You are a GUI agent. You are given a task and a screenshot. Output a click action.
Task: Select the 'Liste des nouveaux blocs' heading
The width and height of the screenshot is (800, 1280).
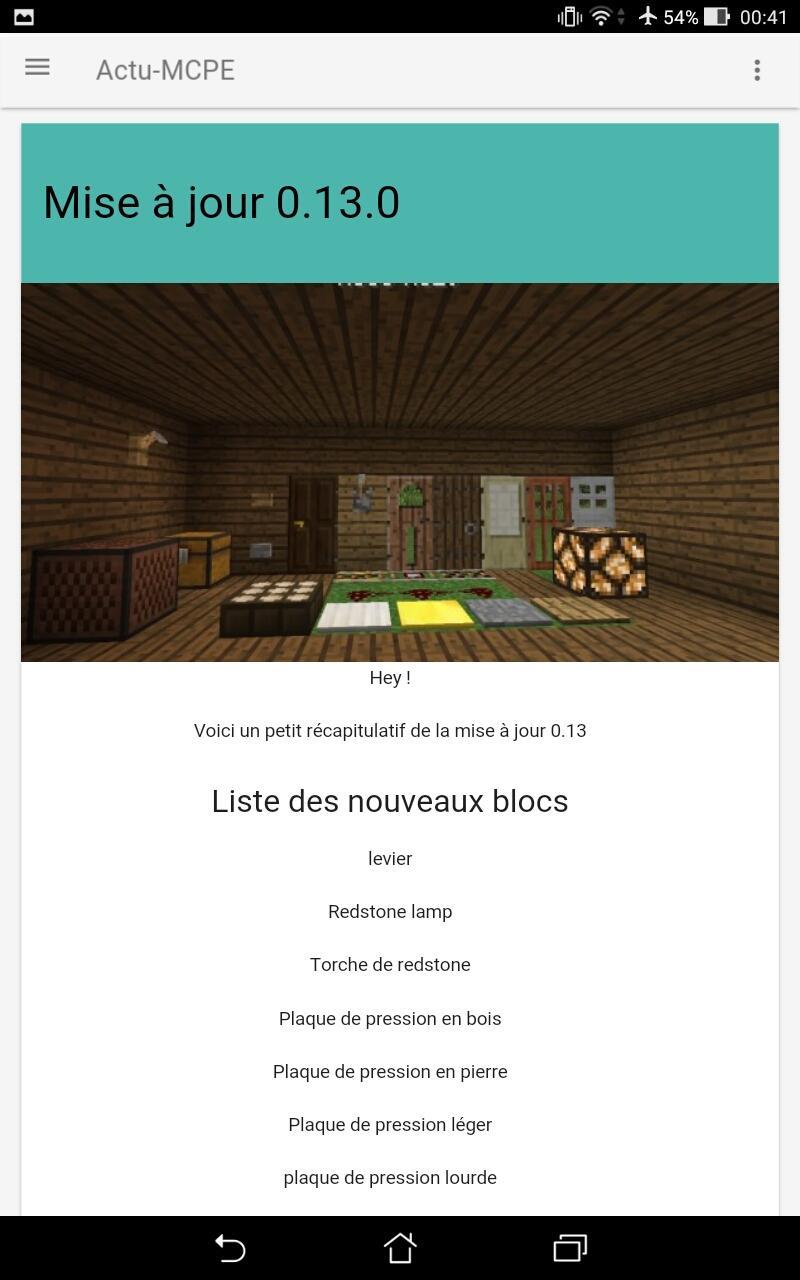pyautogui.click(x=390, y=800)
